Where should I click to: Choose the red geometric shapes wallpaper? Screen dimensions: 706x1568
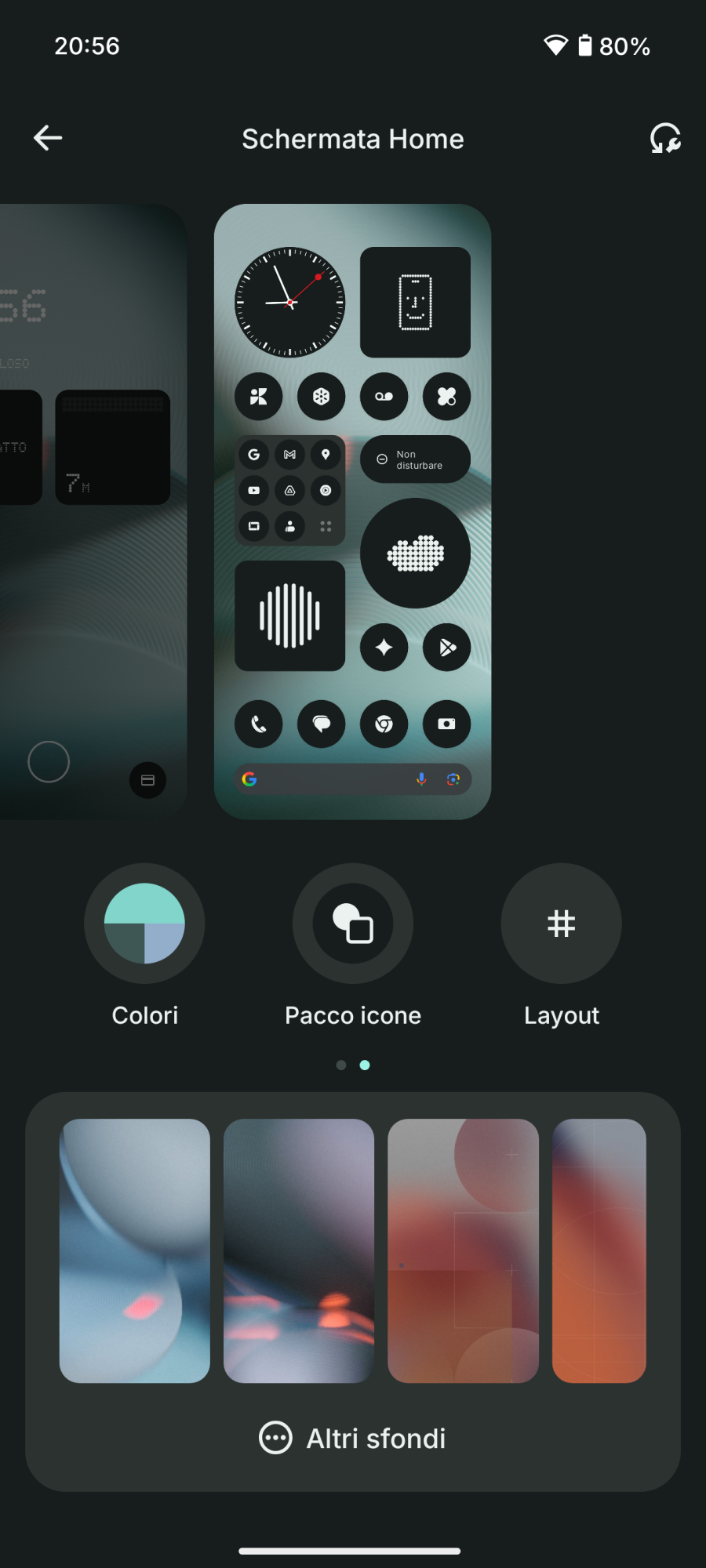(x=463, y=1250)
